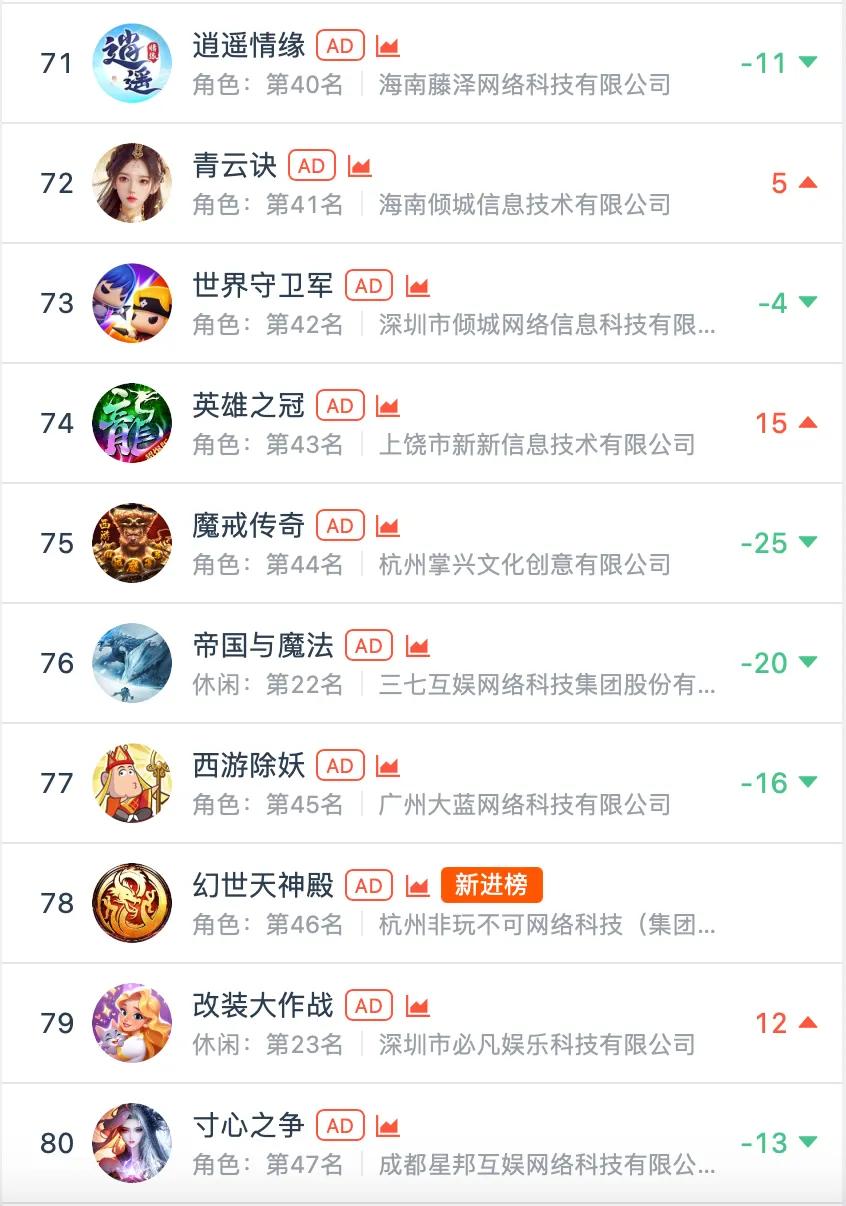Open 改装大作战 game row
846x1206 pixels.
pyautogui.click(x=262, y=1006)
